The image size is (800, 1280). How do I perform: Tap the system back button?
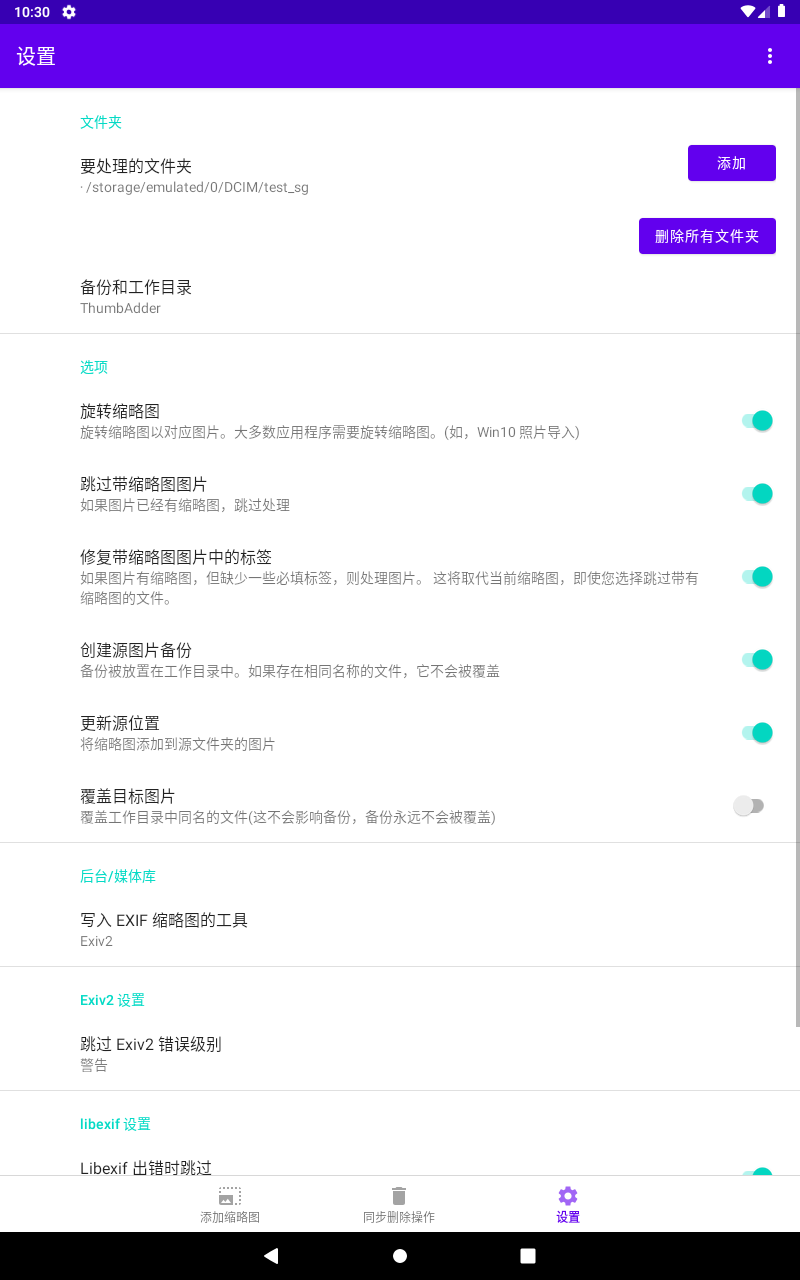(x=271, y=1256)
